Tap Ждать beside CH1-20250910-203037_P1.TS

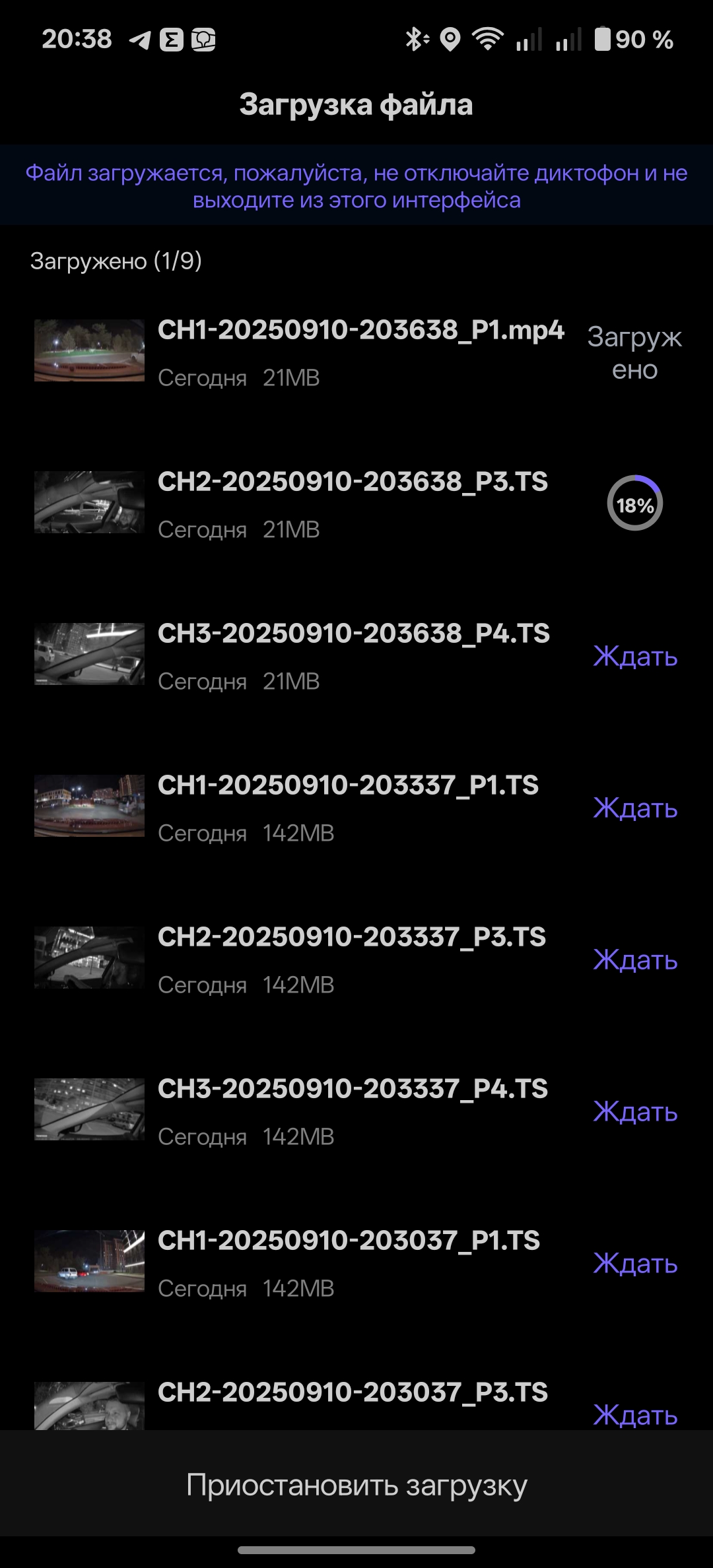tap(634, 1264)
